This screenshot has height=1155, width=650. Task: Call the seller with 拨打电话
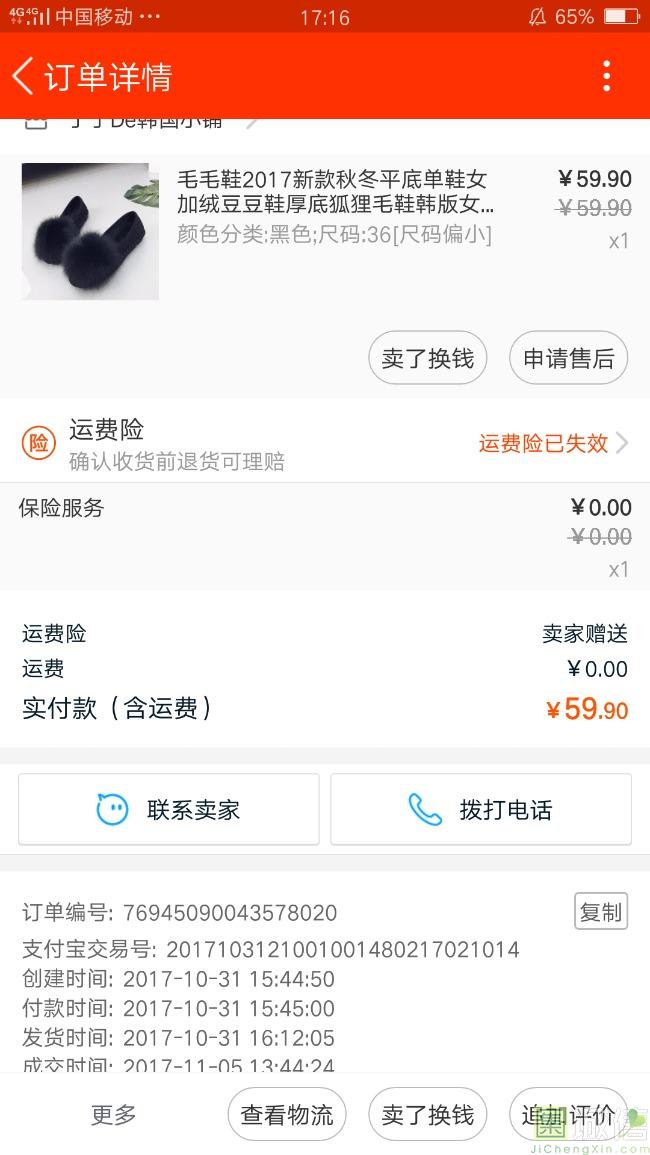tap(481, 809)
